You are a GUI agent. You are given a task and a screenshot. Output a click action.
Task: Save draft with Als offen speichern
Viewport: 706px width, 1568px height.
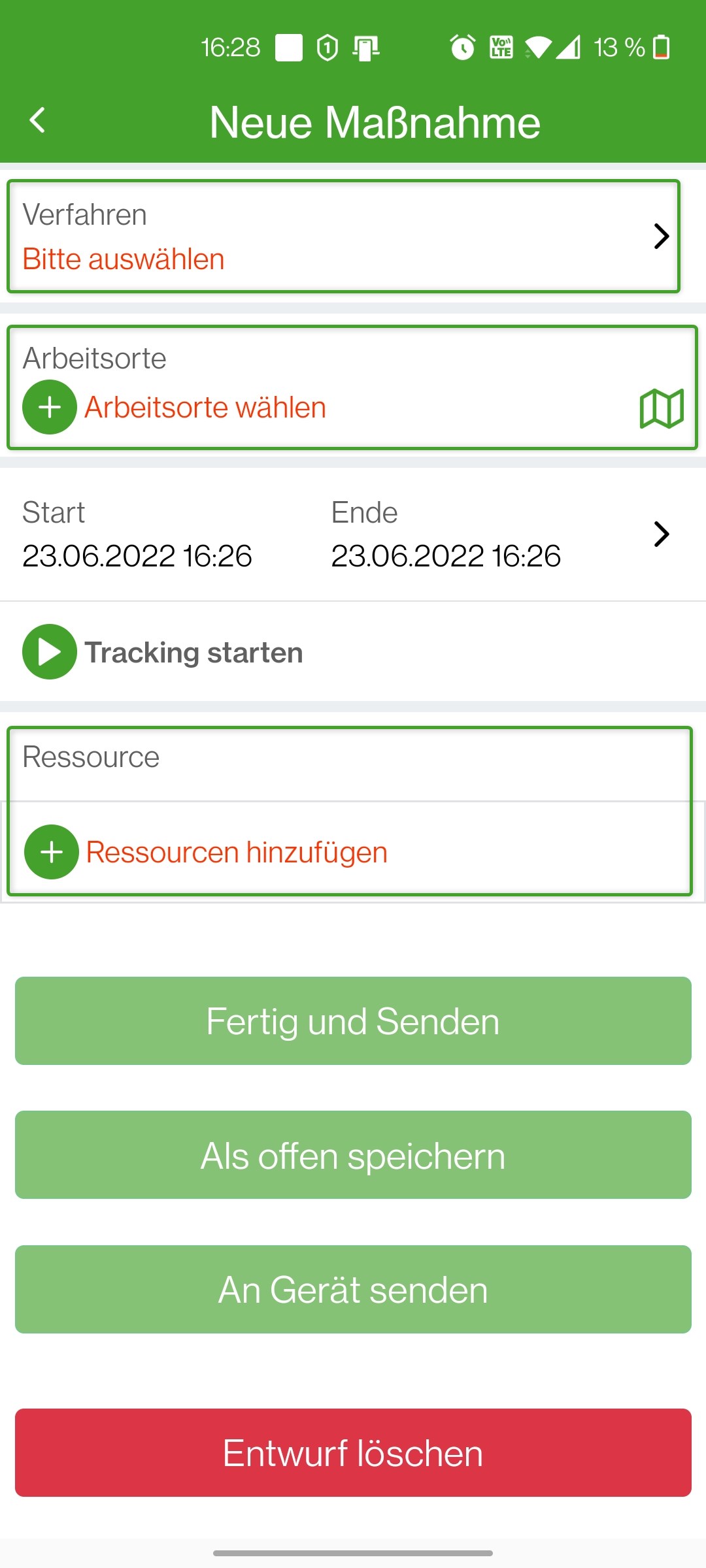pos(353,1154)
